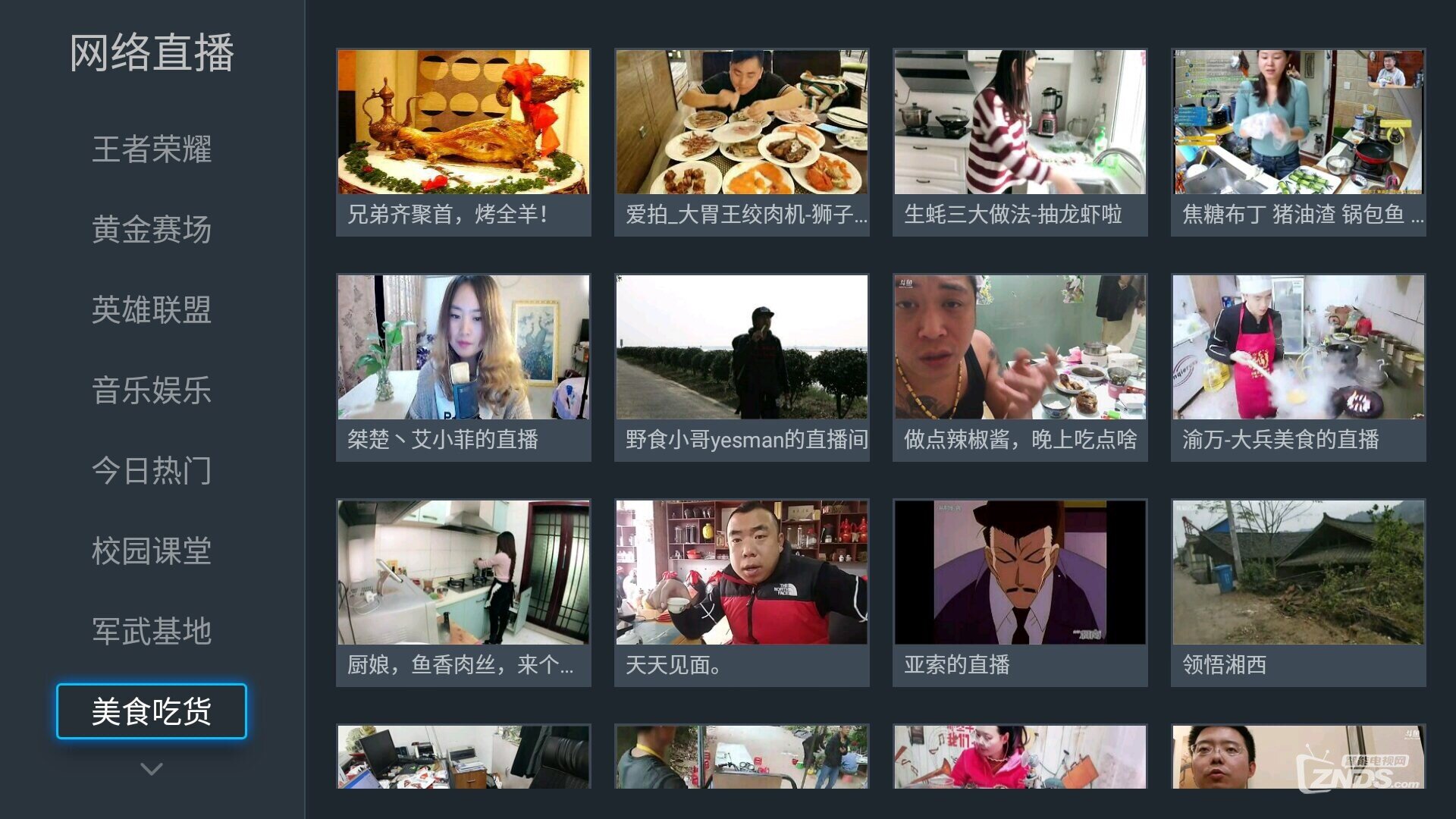Screen dimensions: 1456x819
Task: Open 焦糖布丁 猪油渣 锅包鱼 stream
Action: pyautogui.click(x=1298, y=142)
